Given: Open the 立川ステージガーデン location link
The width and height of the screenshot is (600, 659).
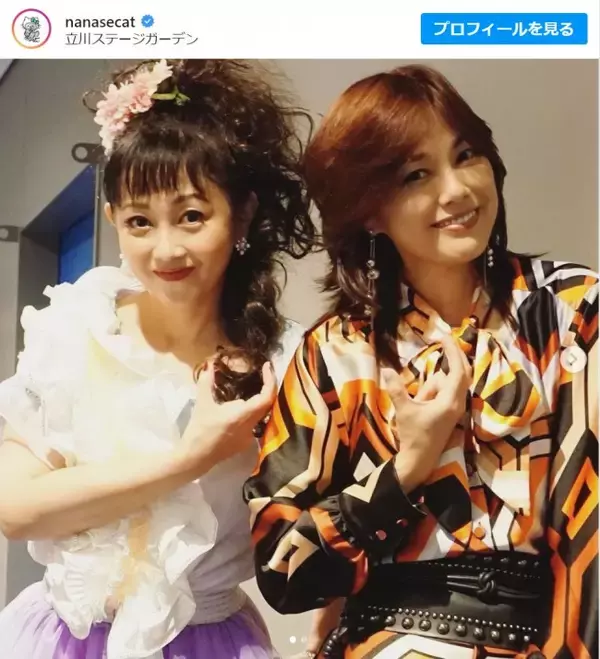Looking at the screenshot, I should point(130,39).
